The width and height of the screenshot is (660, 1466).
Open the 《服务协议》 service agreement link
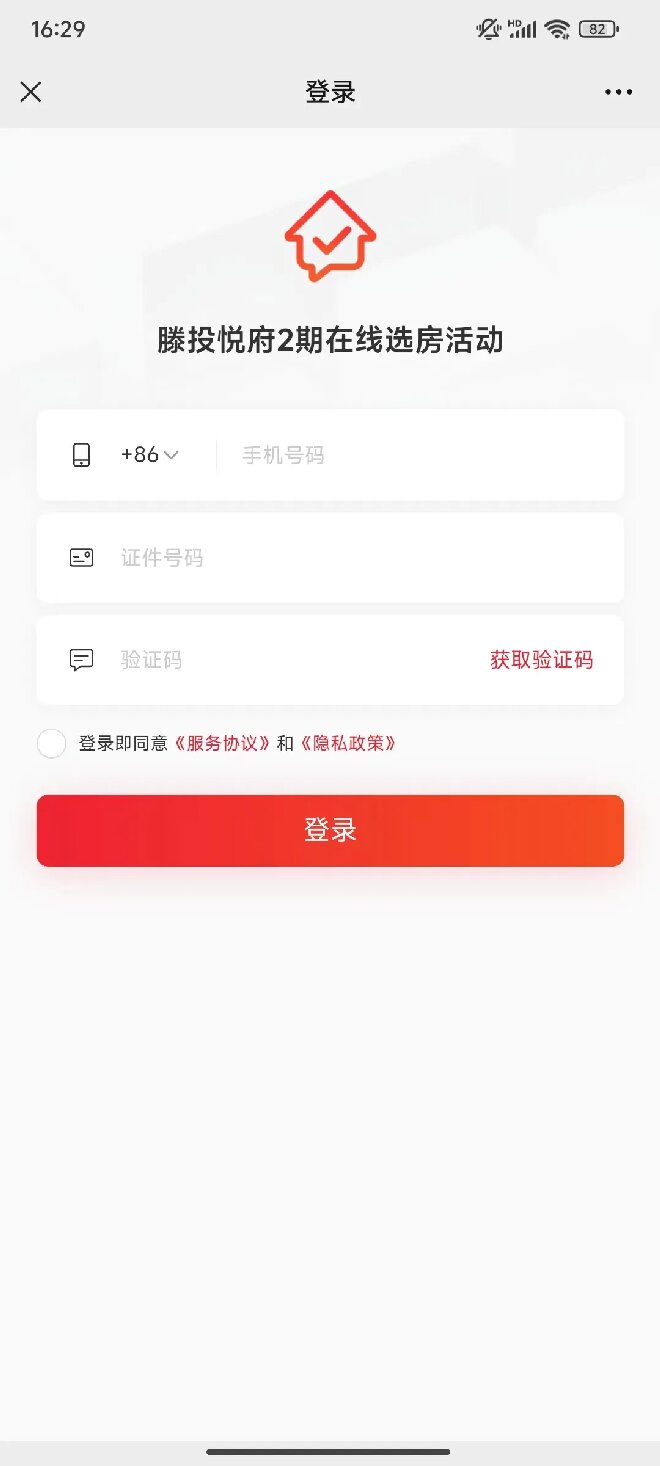click(x=222, y=744)
